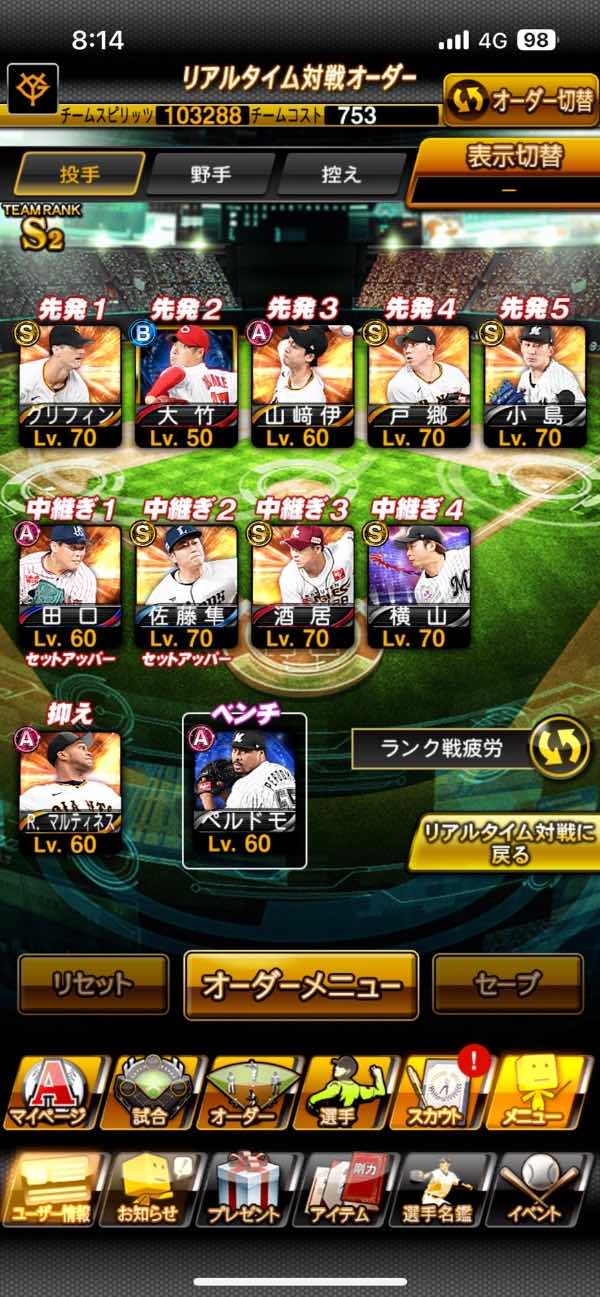Open the イベント page
Image resolution: width=600 pixels, height=1297 pixels.
click(x=539, y=1188)
